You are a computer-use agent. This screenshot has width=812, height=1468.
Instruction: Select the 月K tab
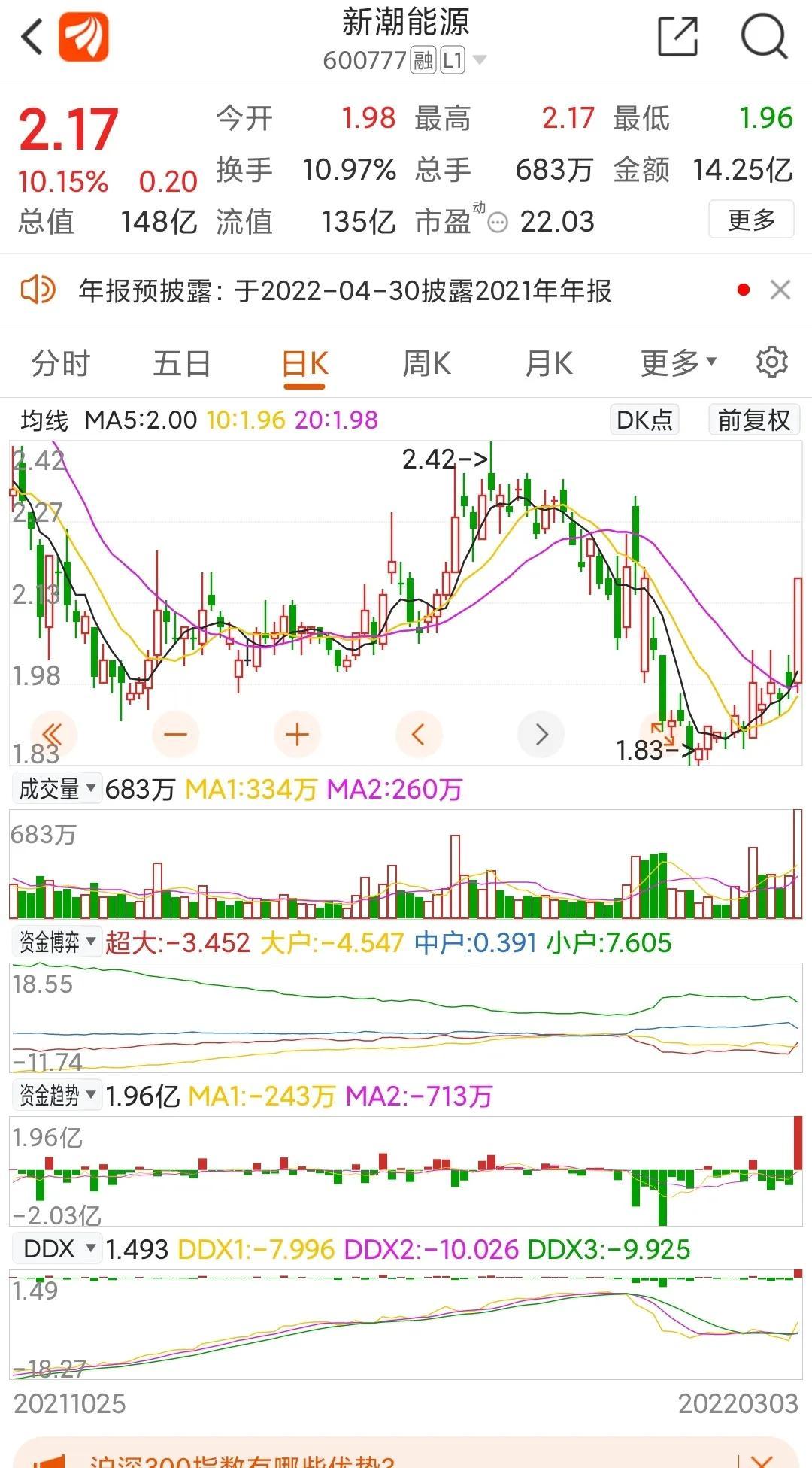[x=549, y=364]
